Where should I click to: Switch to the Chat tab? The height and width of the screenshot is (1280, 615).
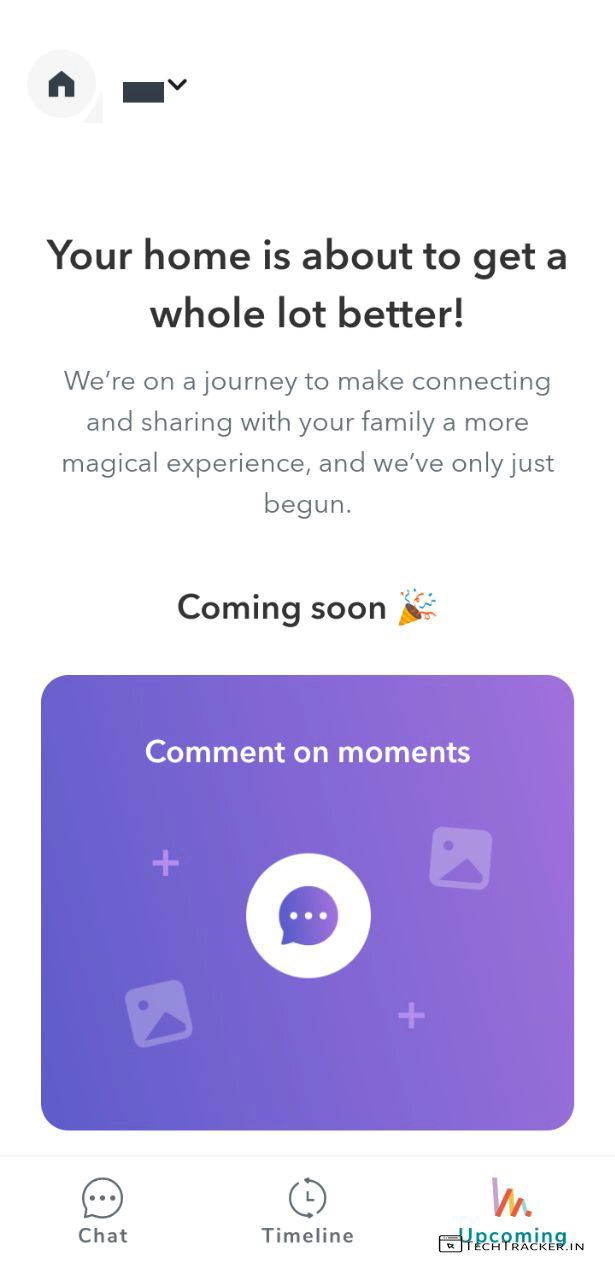[103, 1211]
